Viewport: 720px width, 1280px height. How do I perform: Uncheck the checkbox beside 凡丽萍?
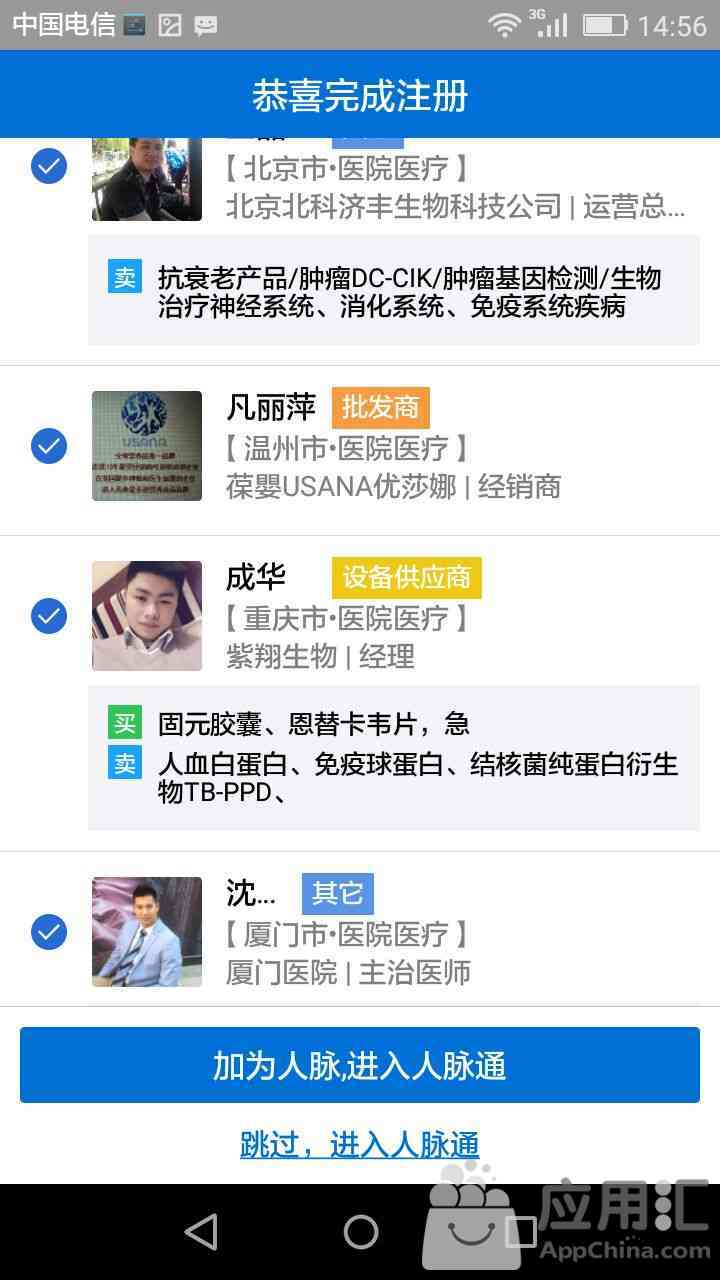coord(49,445)
